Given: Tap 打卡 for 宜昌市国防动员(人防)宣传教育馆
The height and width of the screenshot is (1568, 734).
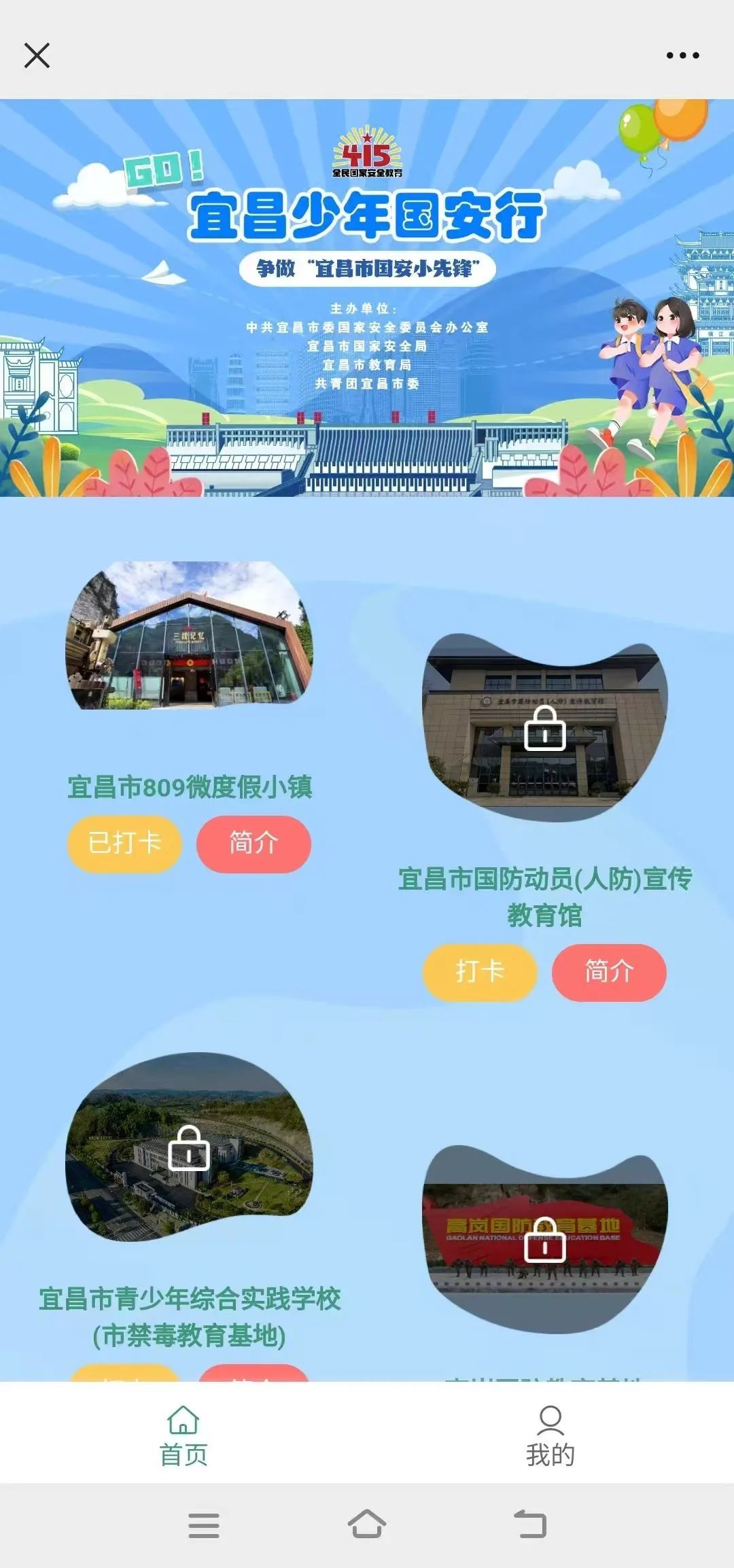Looking at the screenshot, I should (480, 972).
